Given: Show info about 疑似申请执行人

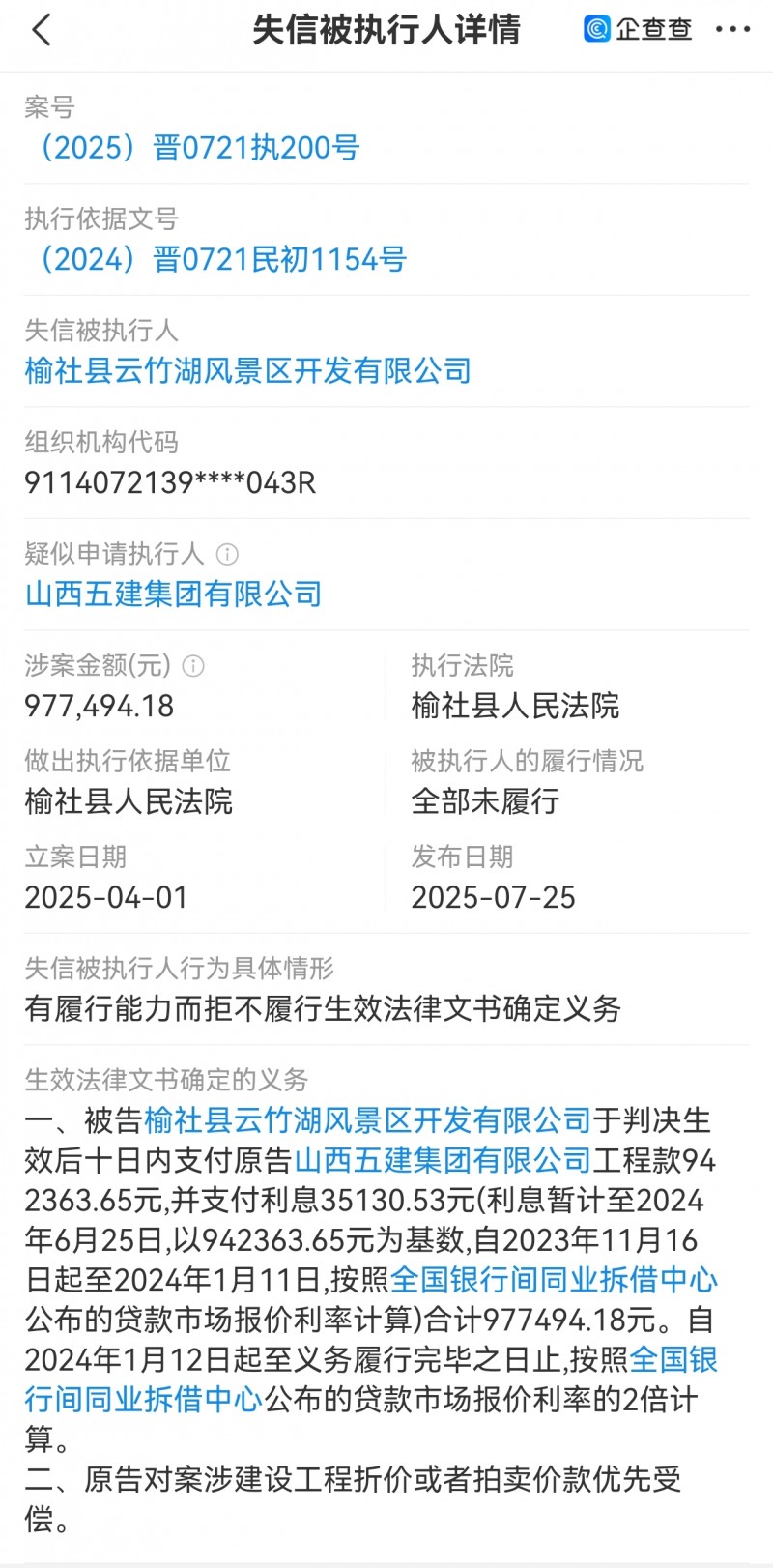Looking at the screenshot, I should [x=227, y=554].
